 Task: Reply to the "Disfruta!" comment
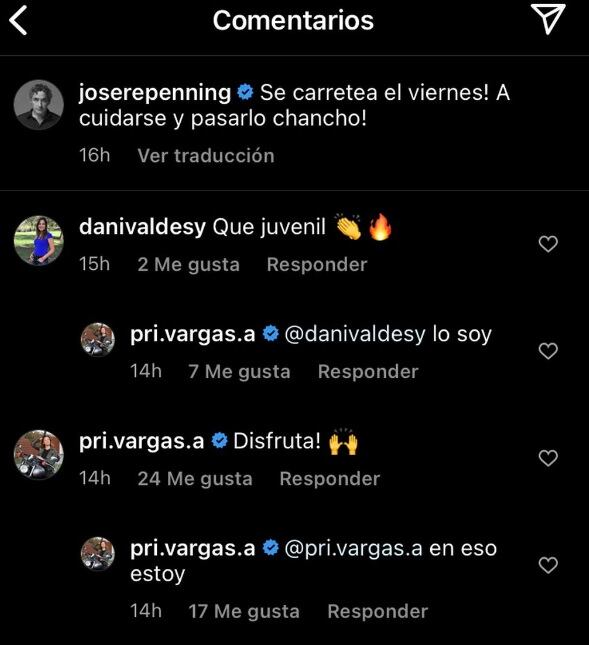(329, 479)
